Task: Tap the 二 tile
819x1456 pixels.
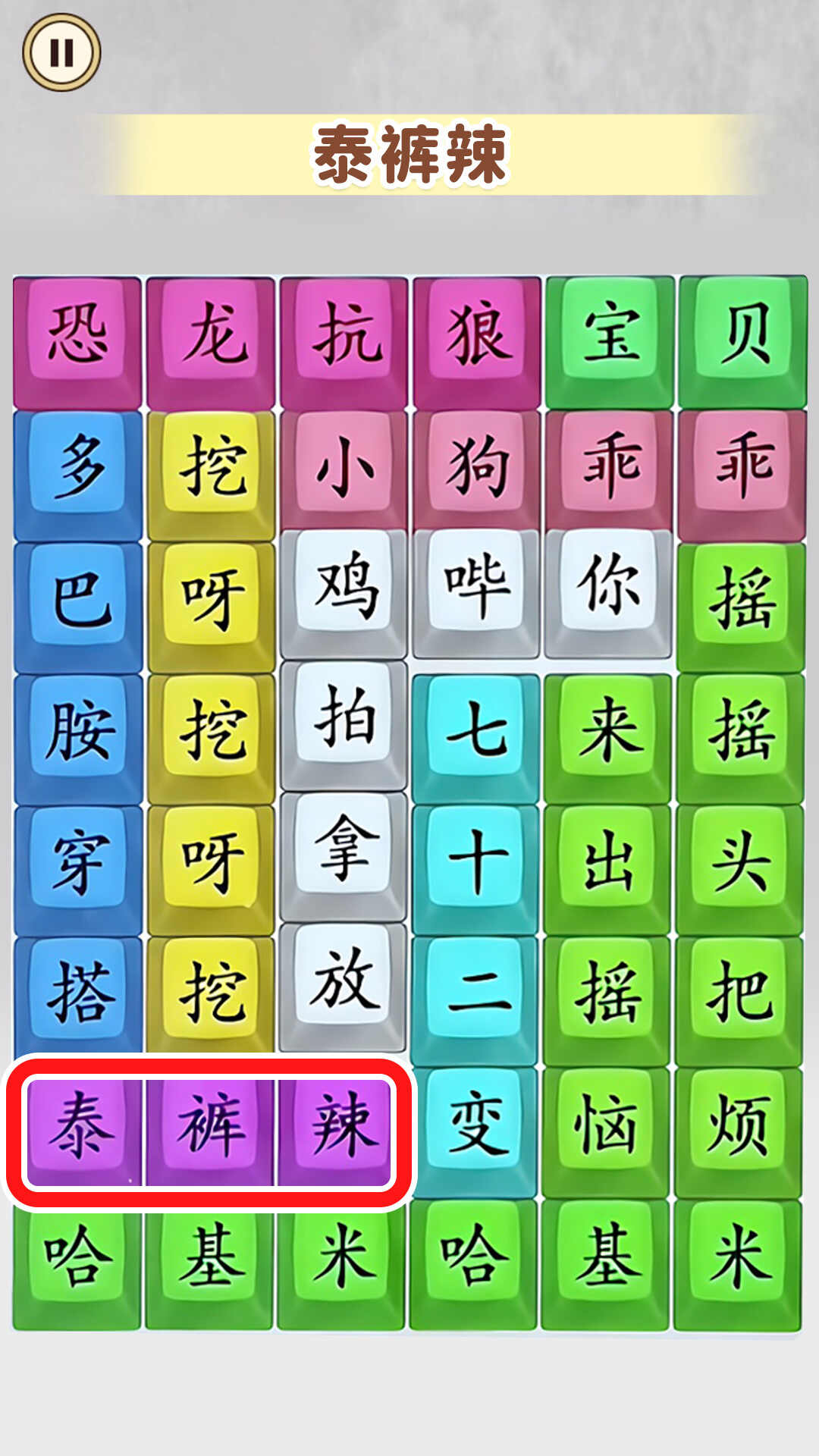Action: 475,992
